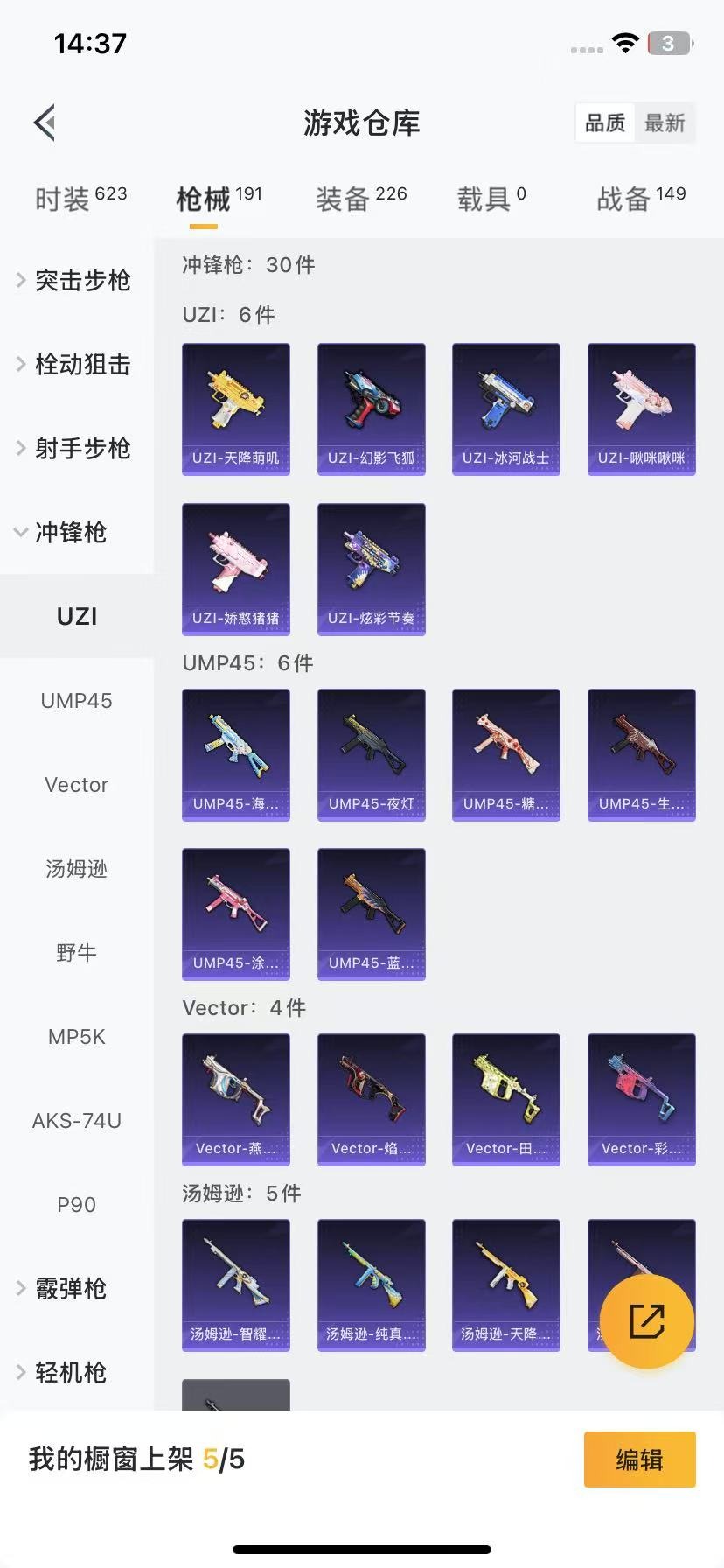
Task: Open the UMP45-夜灯 skin
Action: pos(372,755)
